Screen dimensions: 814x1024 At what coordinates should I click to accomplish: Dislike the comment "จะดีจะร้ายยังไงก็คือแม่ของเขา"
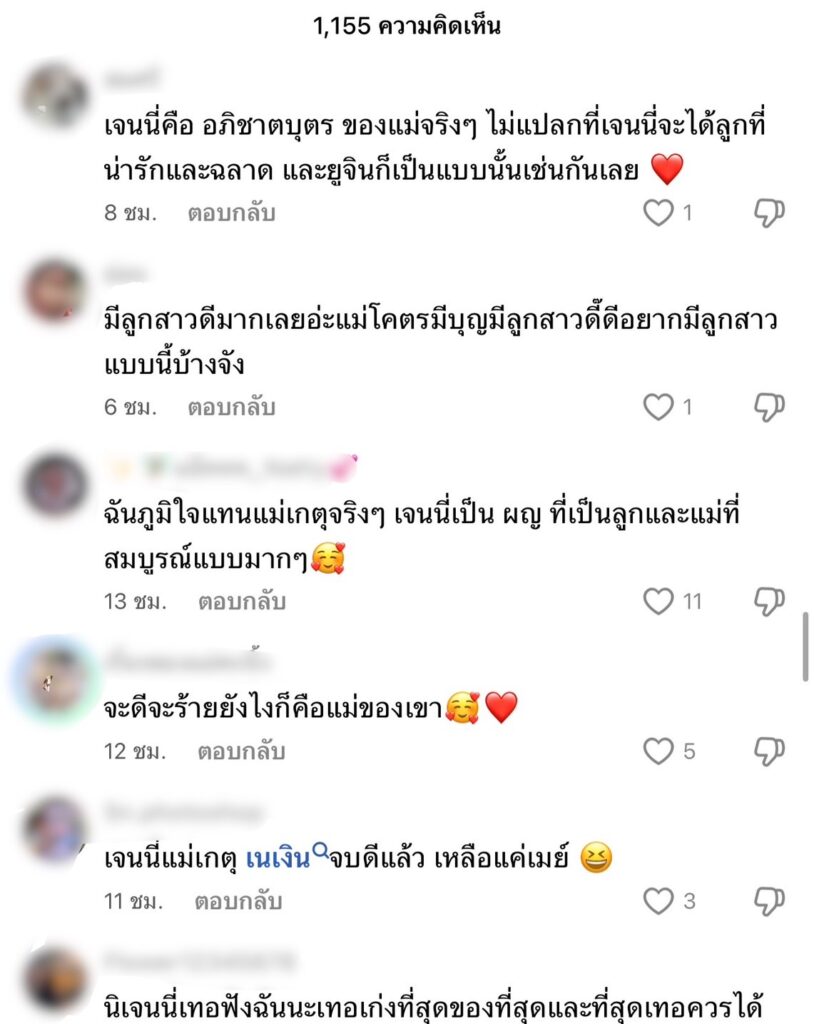click(x=768, y=751)
